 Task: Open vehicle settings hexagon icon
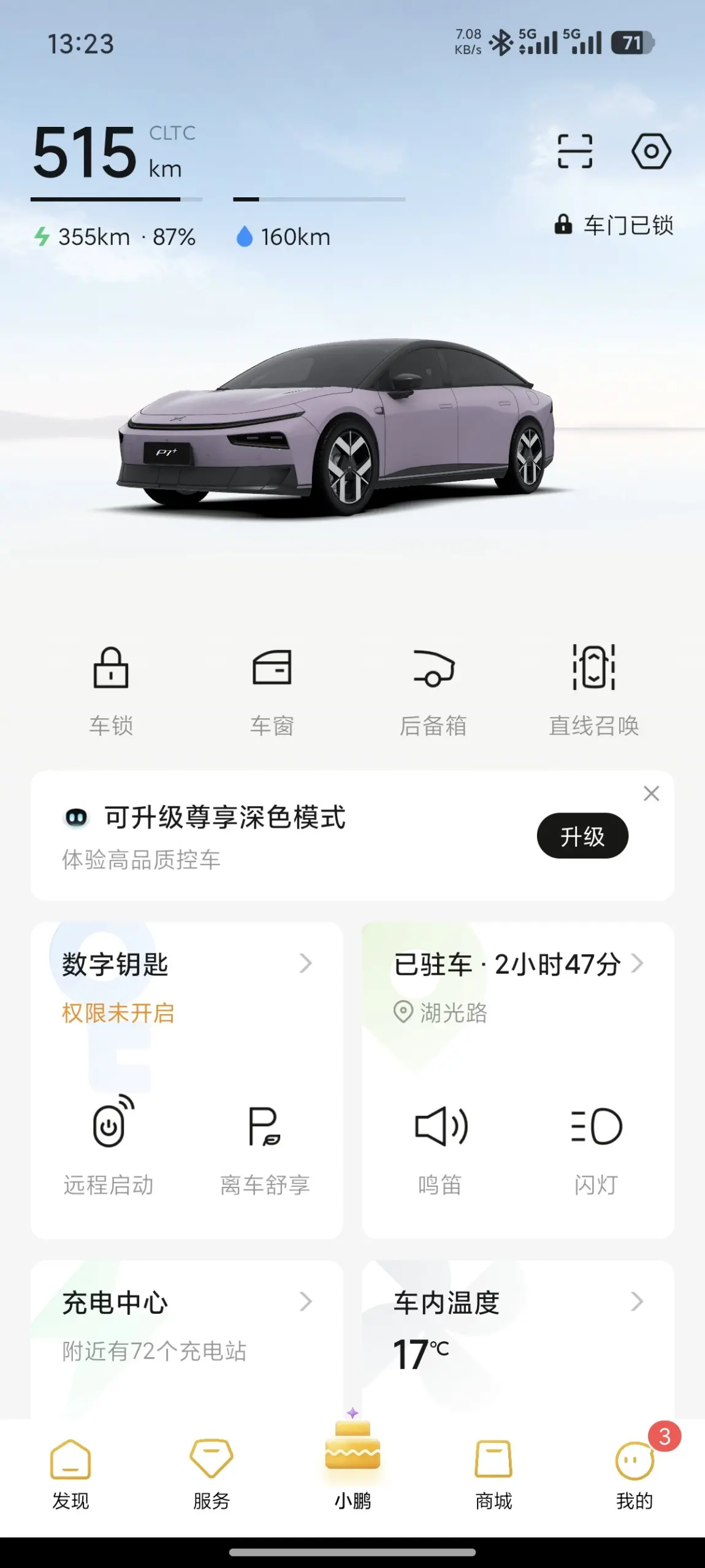point(651,151)
